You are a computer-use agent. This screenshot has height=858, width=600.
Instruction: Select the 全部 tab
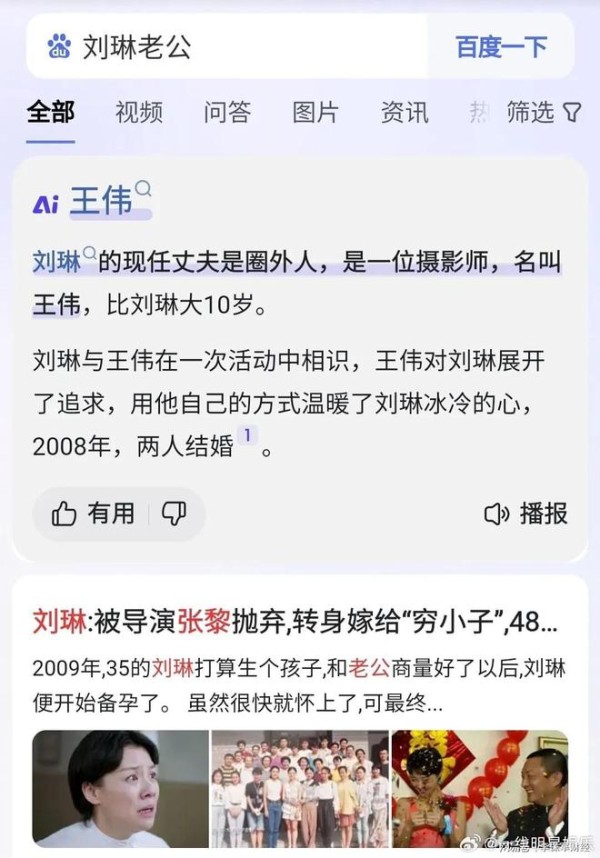[x=50, y=112]
